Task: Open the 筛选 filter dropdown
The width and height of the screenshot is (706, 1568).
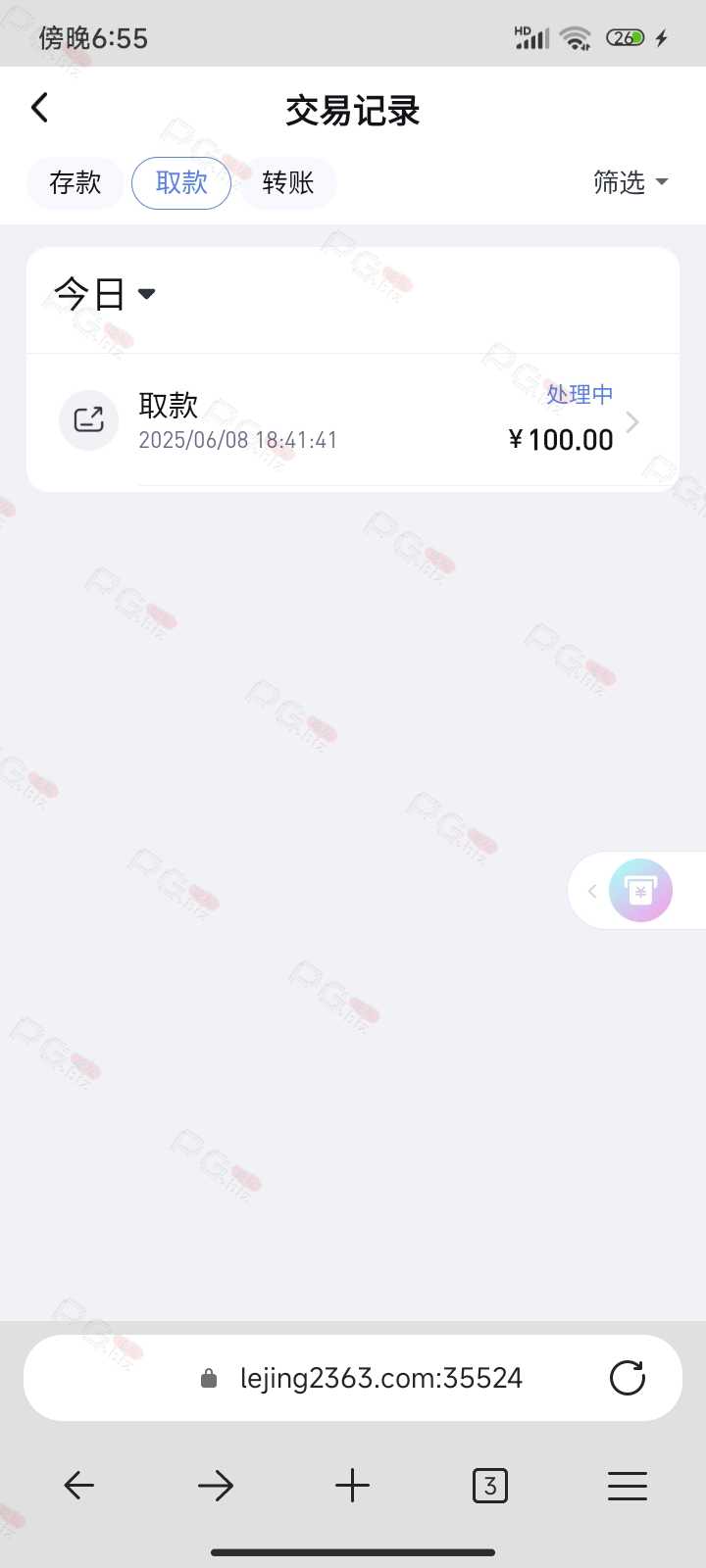Action: (x=630, y=182)
